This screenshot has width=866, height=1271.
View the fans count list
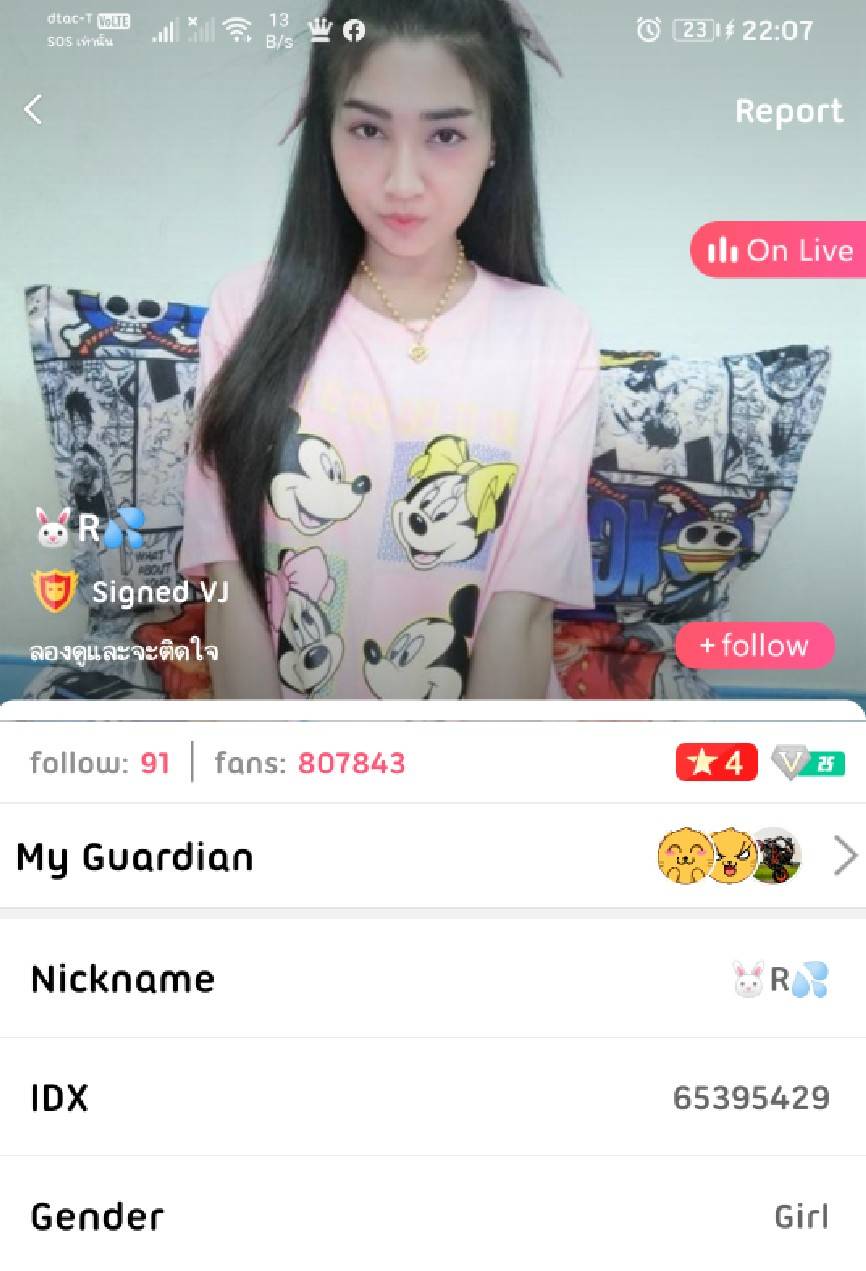pos(310,763)
